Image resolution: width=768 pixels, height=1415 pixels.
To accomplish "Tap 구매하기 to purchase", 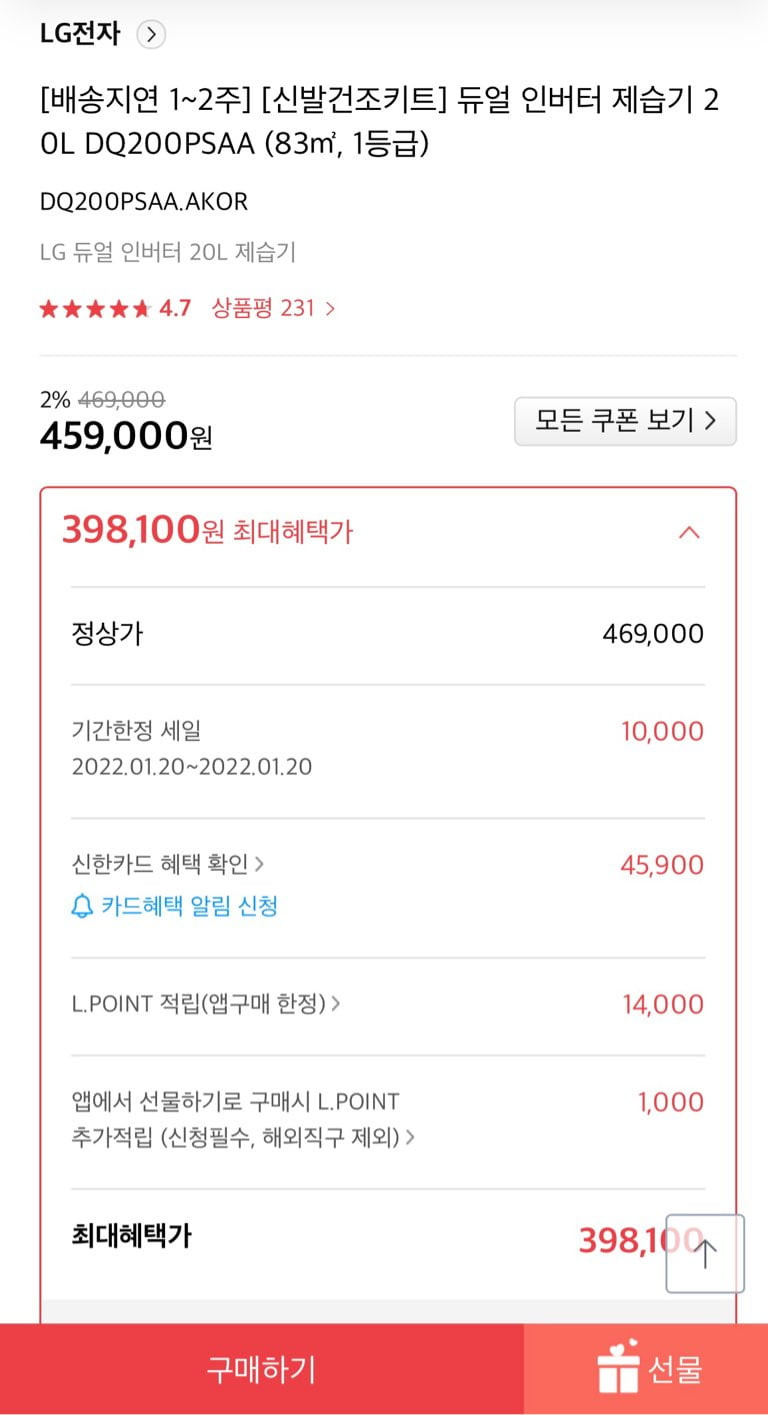I will (261, 1369).
